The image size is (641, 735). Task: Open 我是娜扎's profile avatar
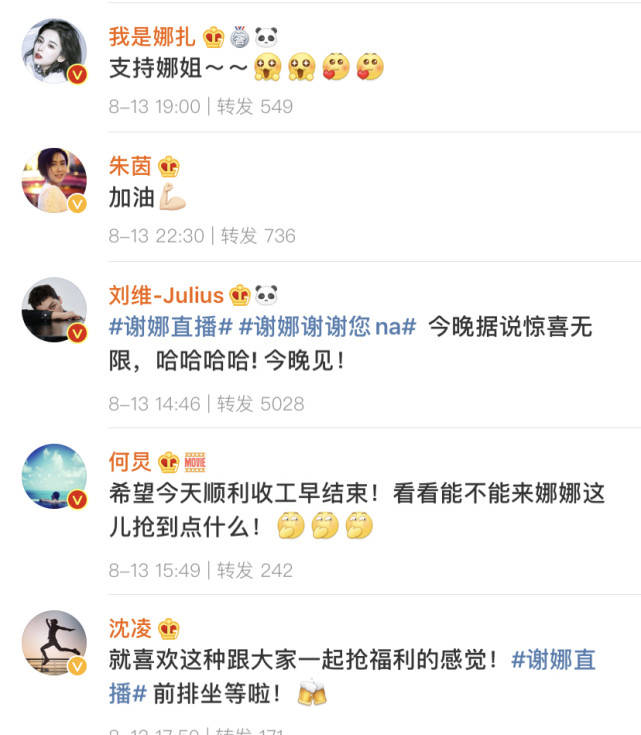[x=54, y=50]
